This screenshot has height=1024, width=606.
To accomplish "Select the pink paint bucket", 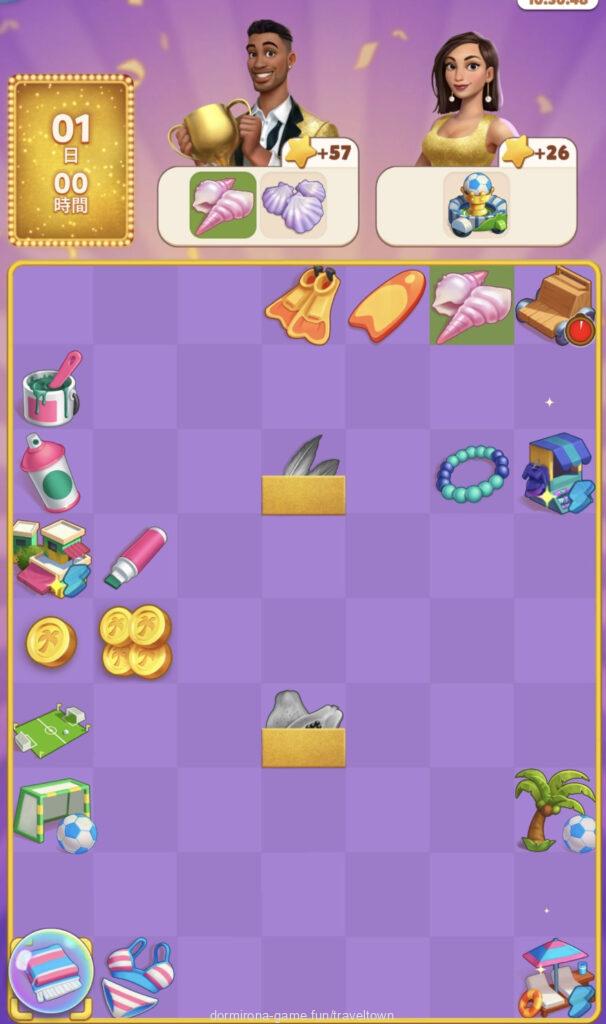I will pos(51,388).
